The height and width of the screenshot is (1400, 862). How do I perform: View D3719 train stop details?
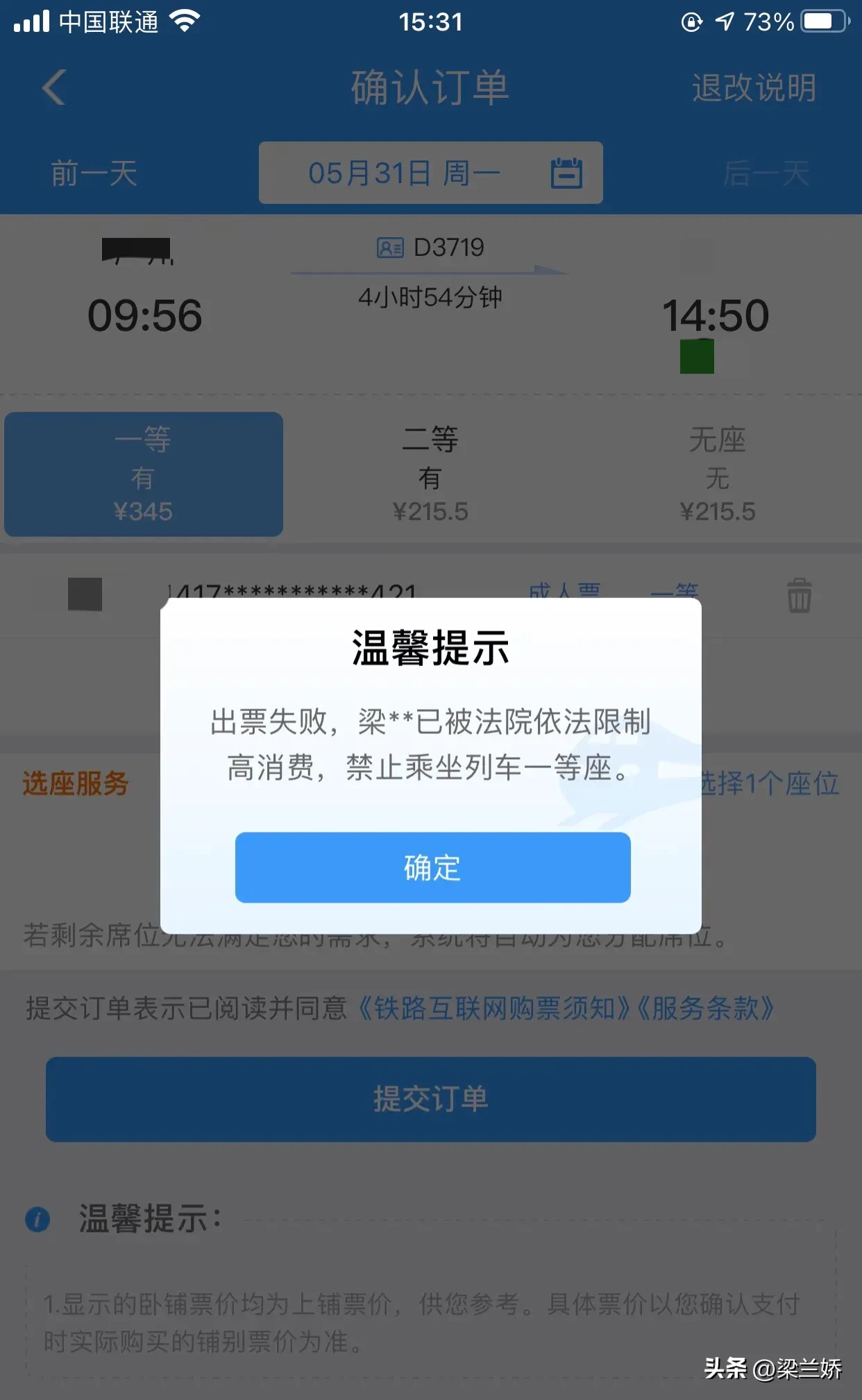[430, 248]
